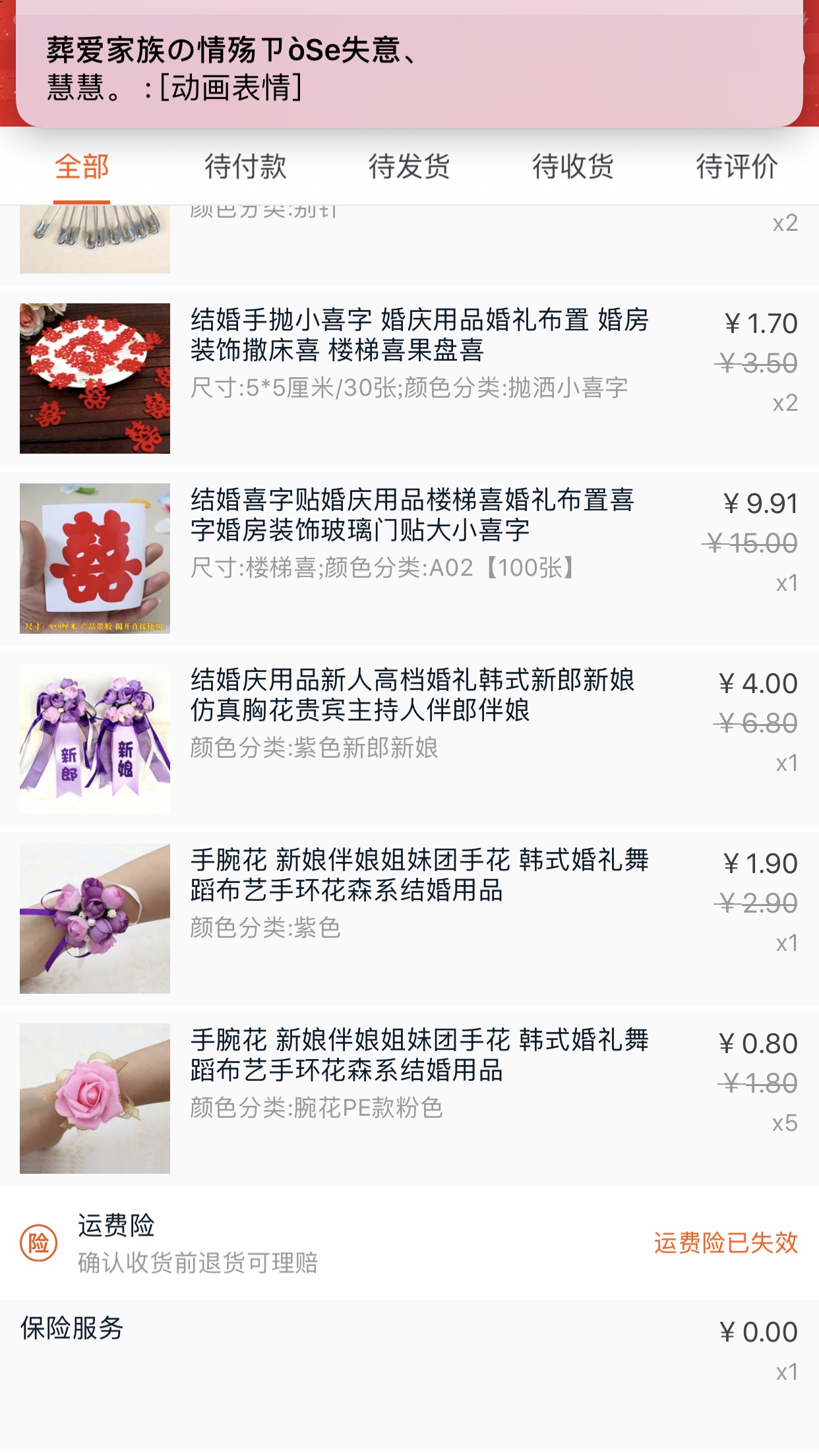Open the incoming message notification banner
Viewport: 819px width, 1456px height.
[409, 69]
